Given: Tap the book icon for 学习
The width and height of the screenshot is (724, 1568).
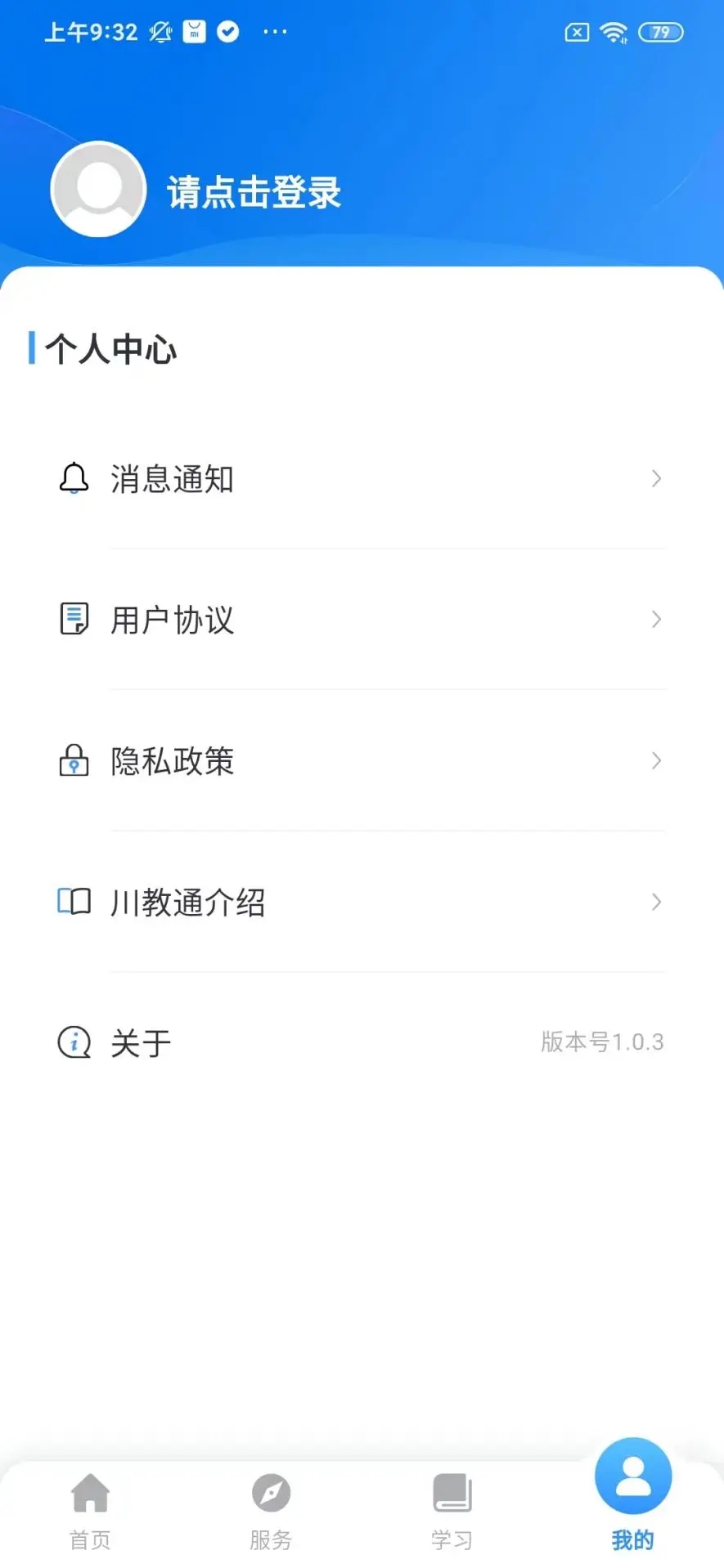Looking at the screenshot, I should (x=452, y=1492).
